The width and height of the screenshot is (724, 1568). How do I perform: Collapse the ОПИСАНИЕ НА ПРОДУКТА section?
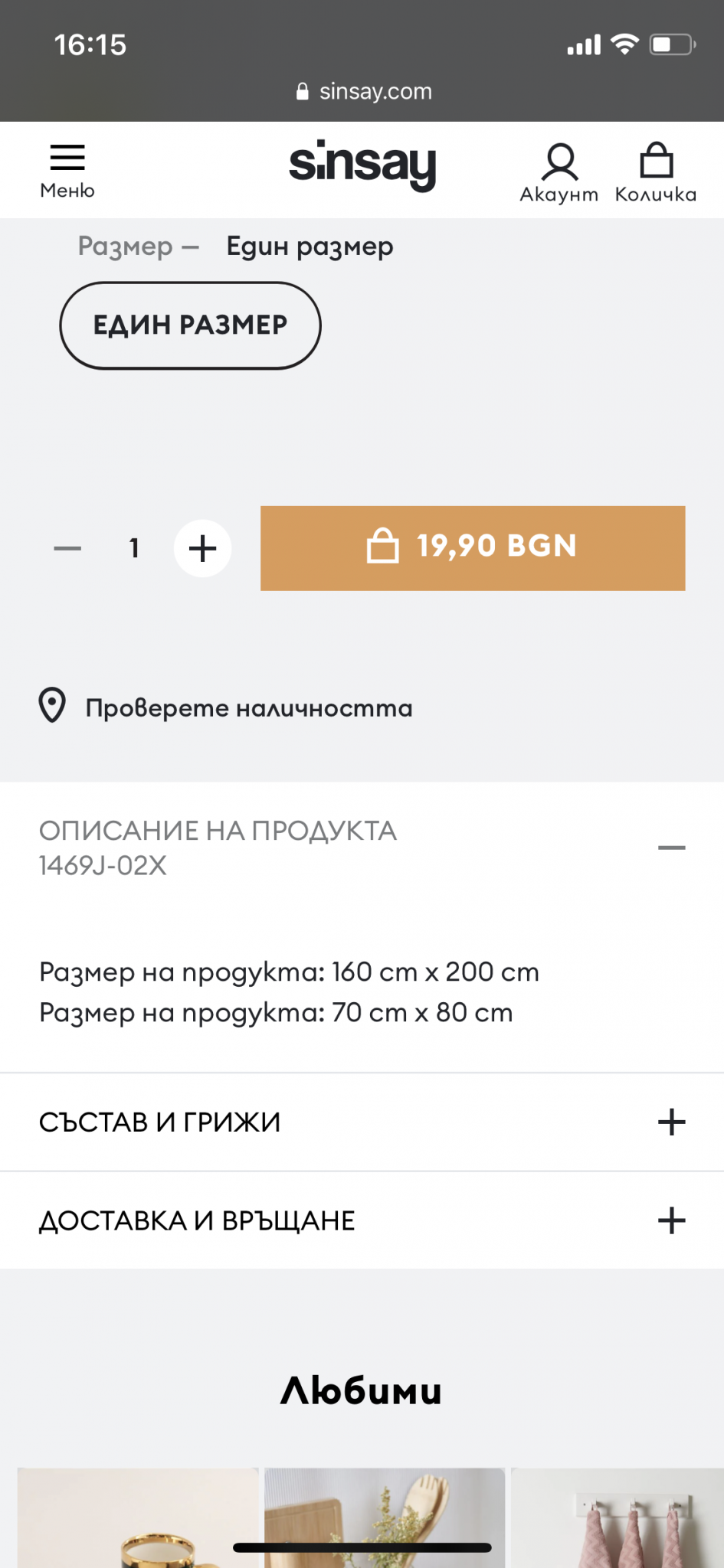(671, 848)
